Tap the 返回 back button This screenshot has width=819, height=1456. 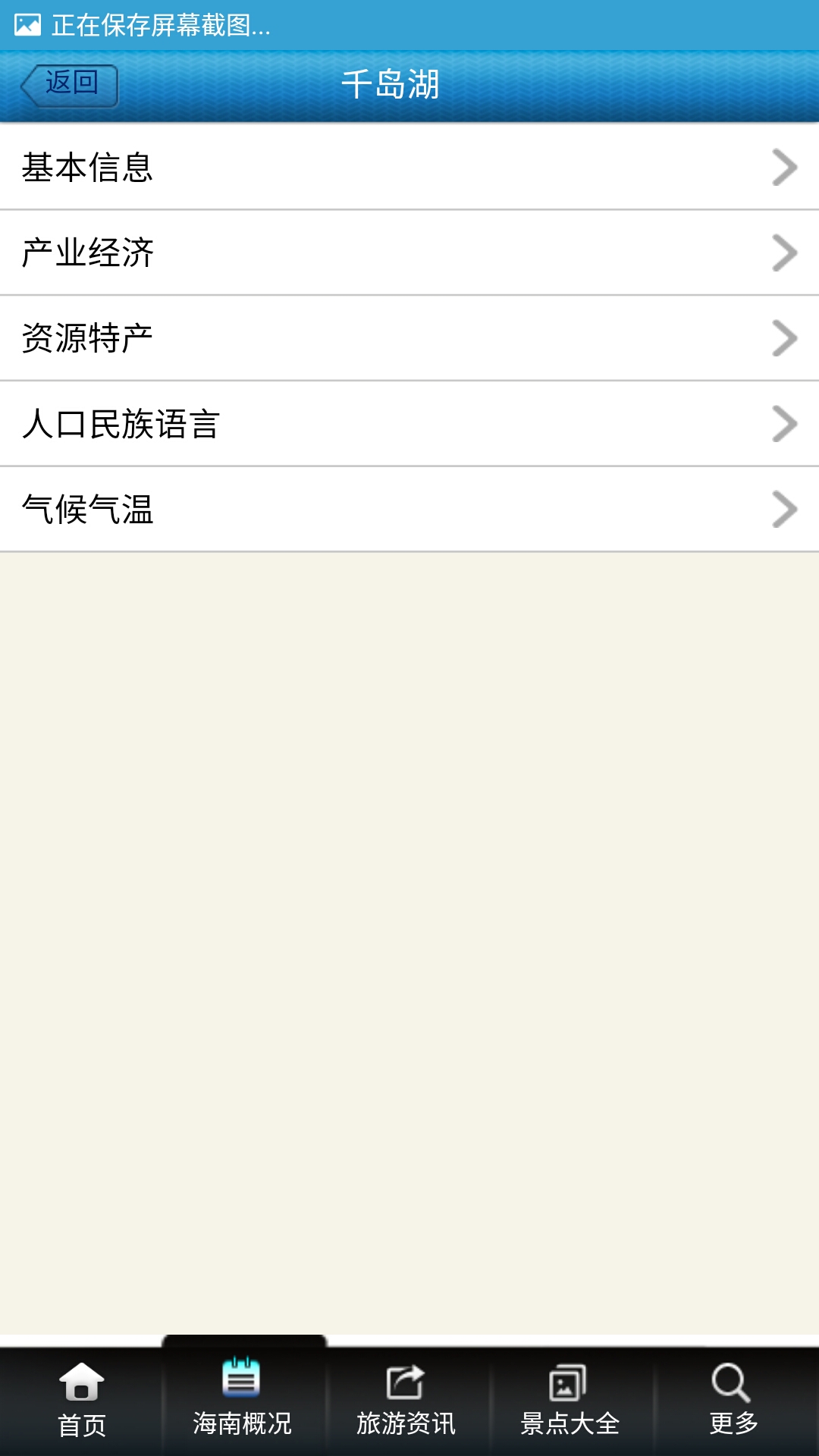(70, 85)
